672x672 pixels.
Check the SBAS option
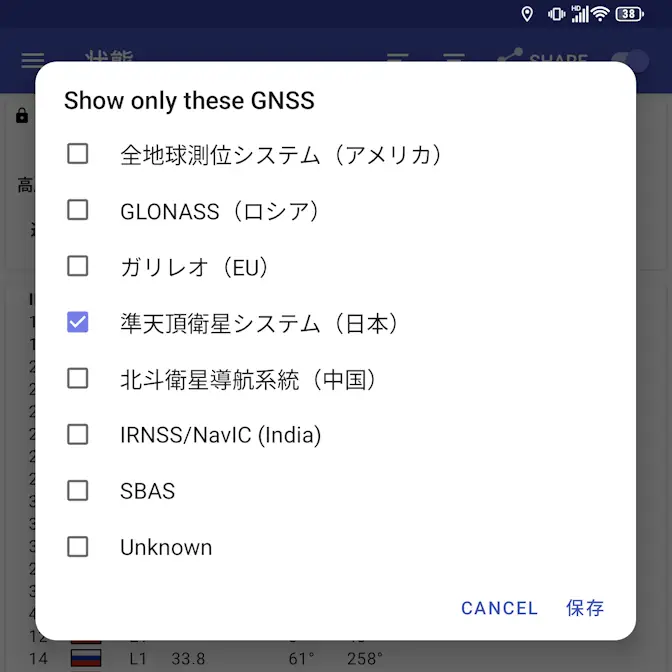pos(77,490)
